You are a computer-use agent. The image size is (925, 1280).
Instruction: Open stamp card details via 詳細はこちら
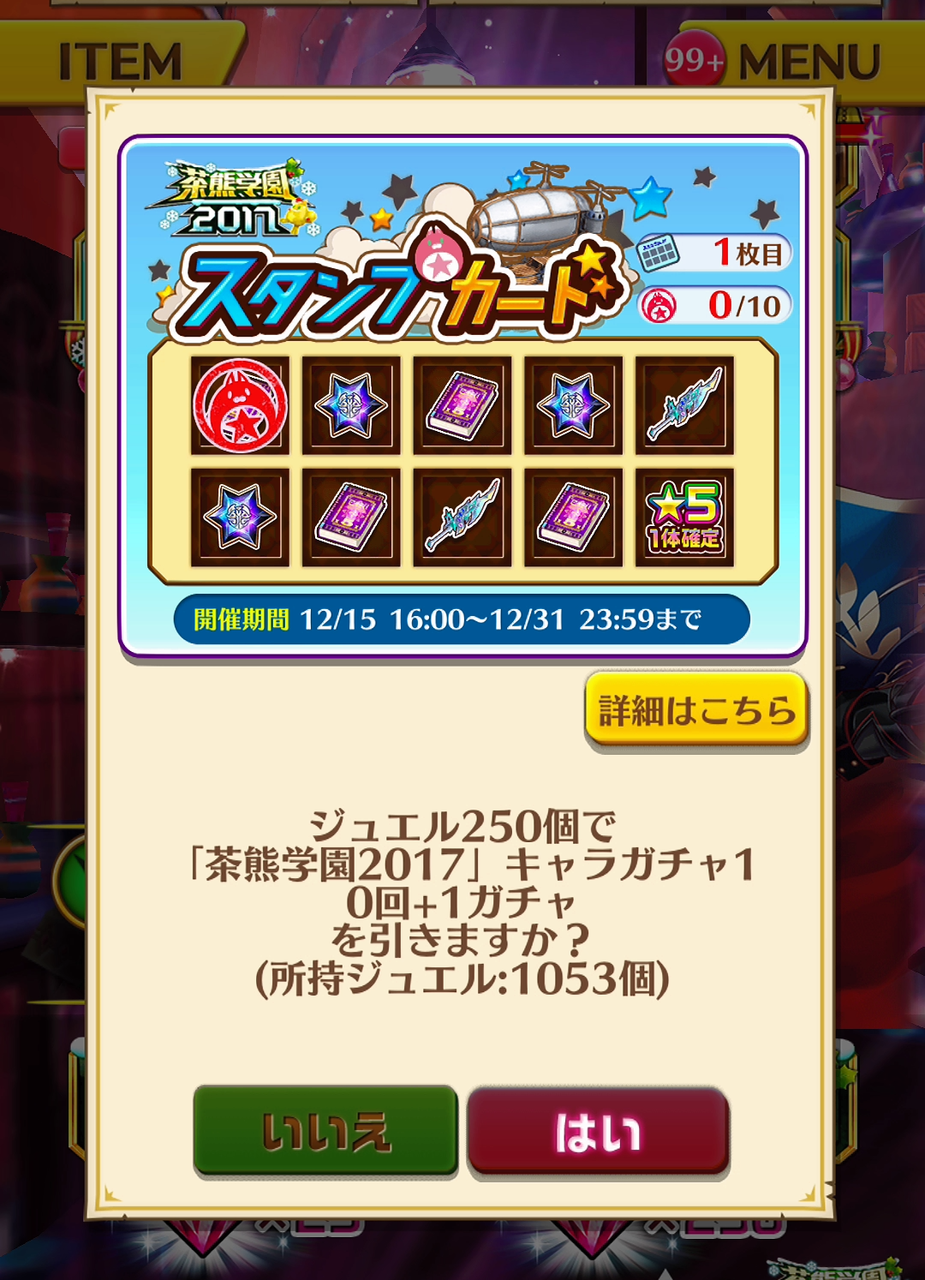click(696, 709)
